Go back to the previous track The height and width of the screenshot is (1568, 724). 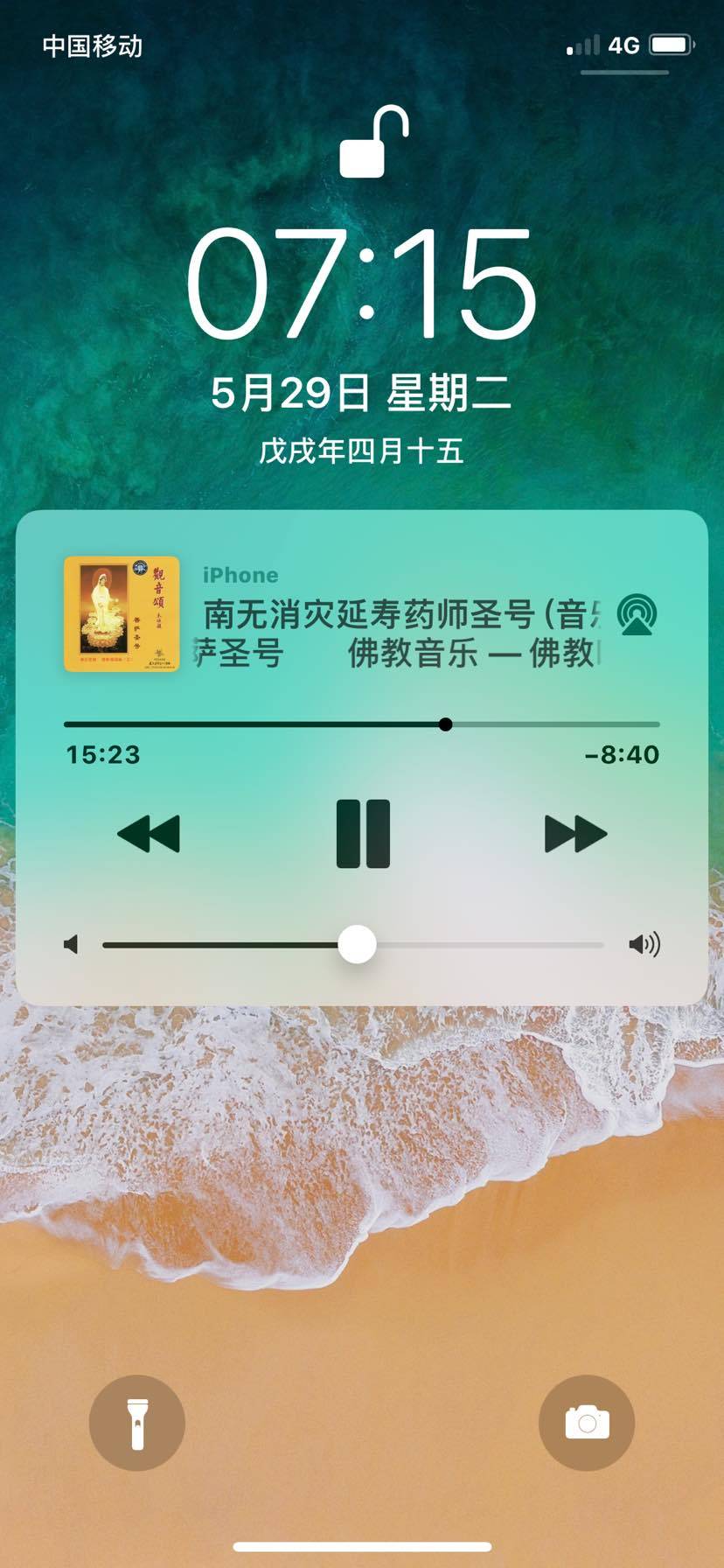(x=150, y=833)
